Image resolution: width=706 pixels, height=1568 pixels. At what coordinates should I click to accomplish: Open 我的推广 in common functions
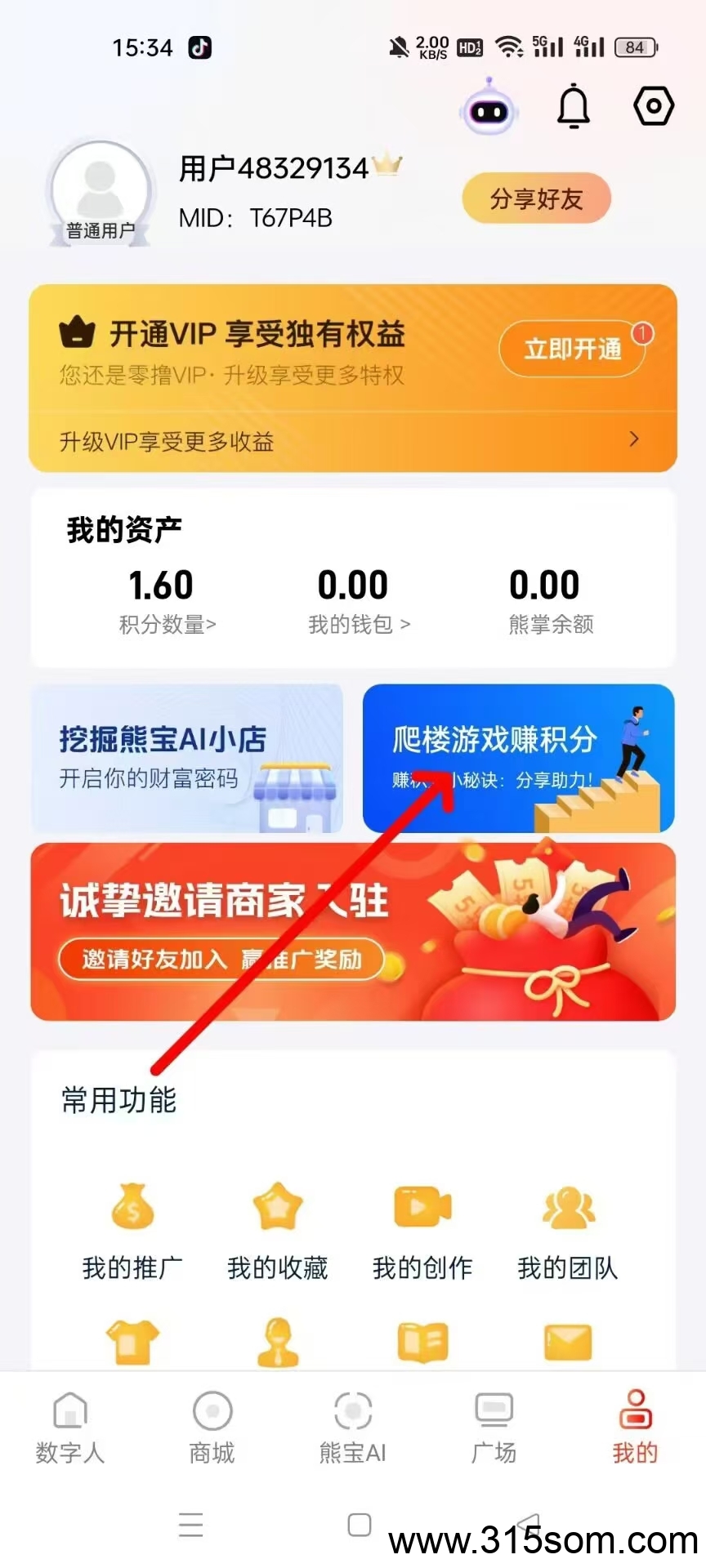coord(132,1229)
